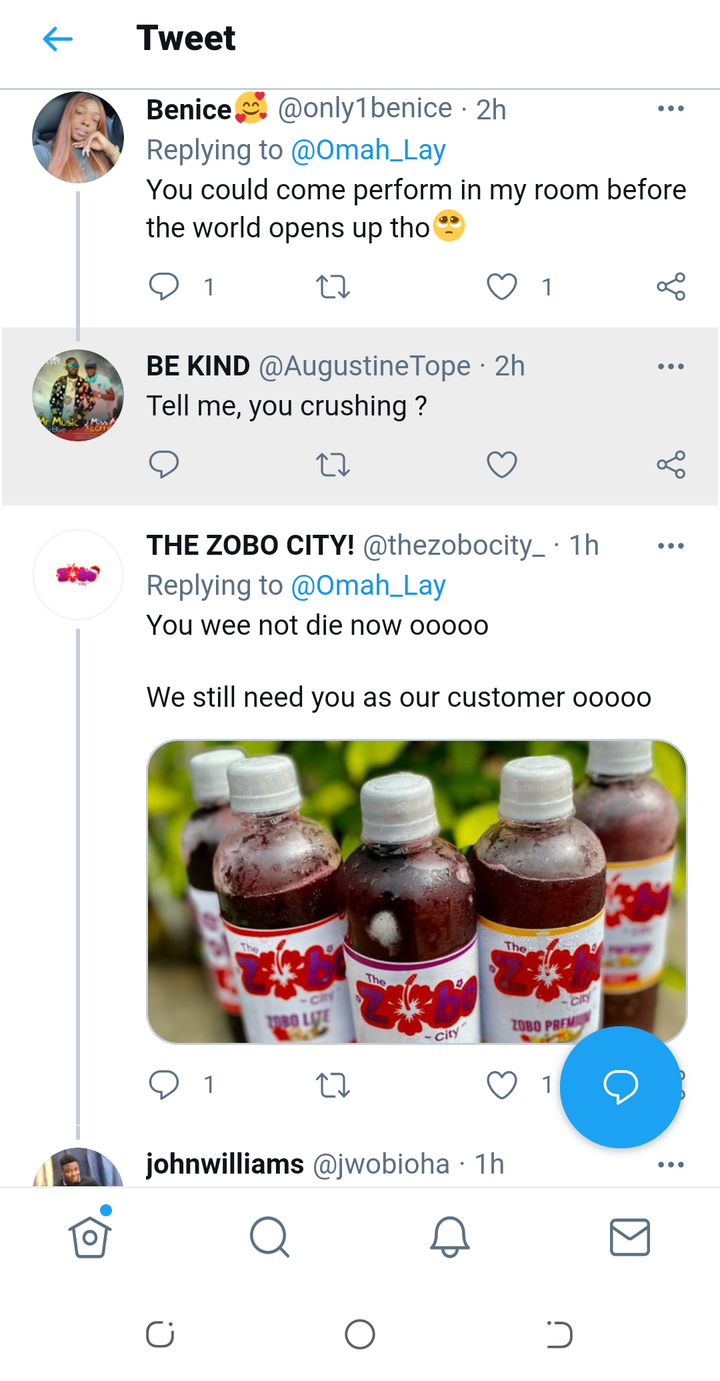Image resolution: width=720 pixels, height=1381 pixels.
Task: Tap the system home button
Action: point(360,1334)
